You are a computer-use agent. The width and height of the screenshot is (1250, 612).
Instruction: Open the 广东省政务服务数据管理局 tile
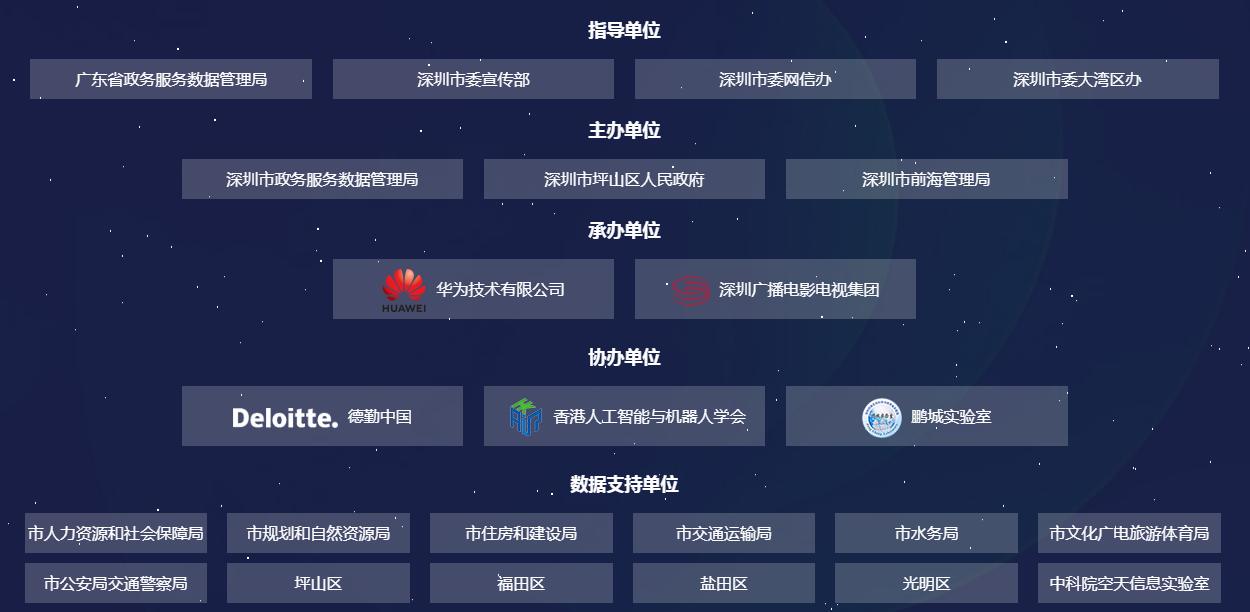171,79
